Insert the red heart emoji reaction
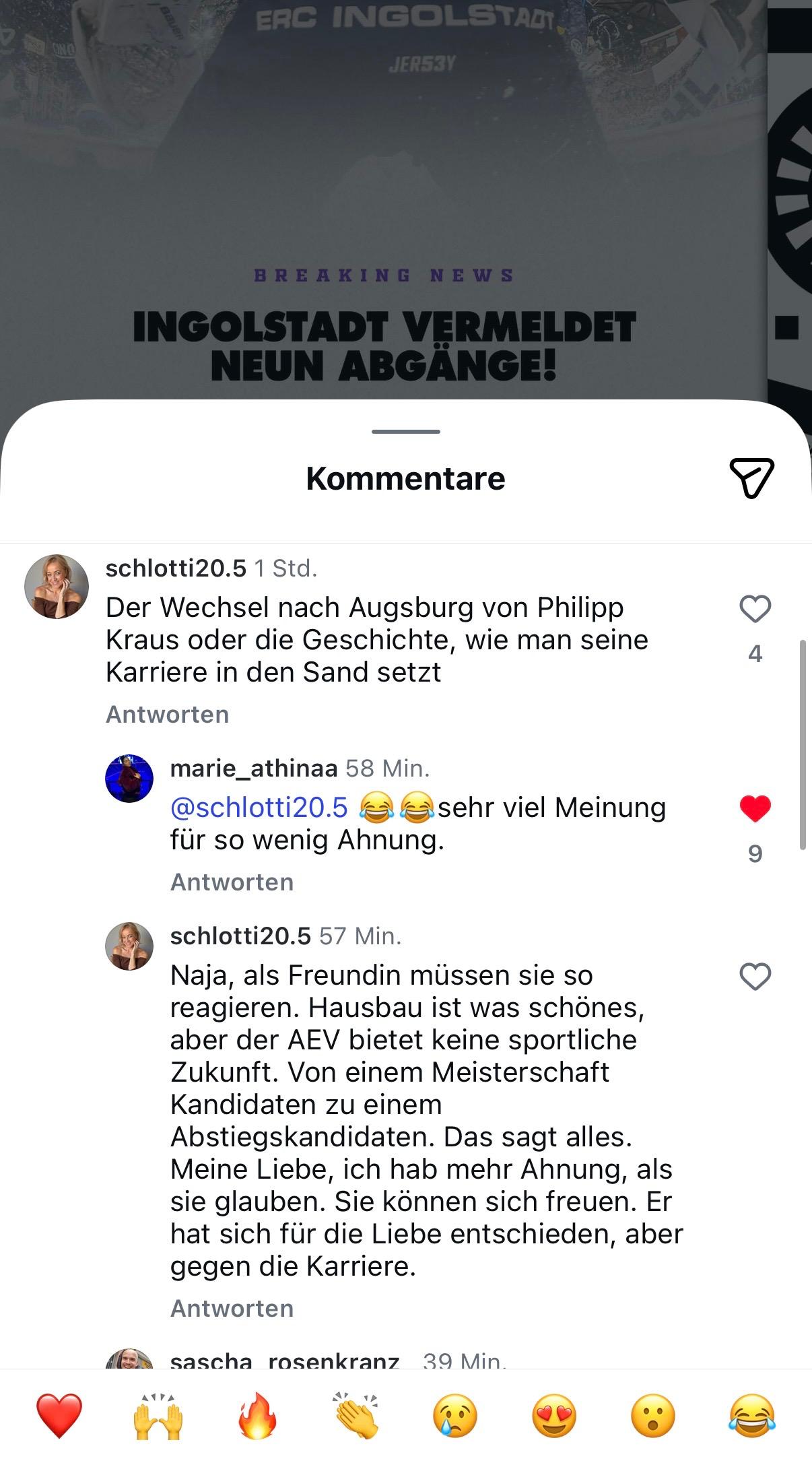812x1469 pixels. click(x=59, y=1416)
